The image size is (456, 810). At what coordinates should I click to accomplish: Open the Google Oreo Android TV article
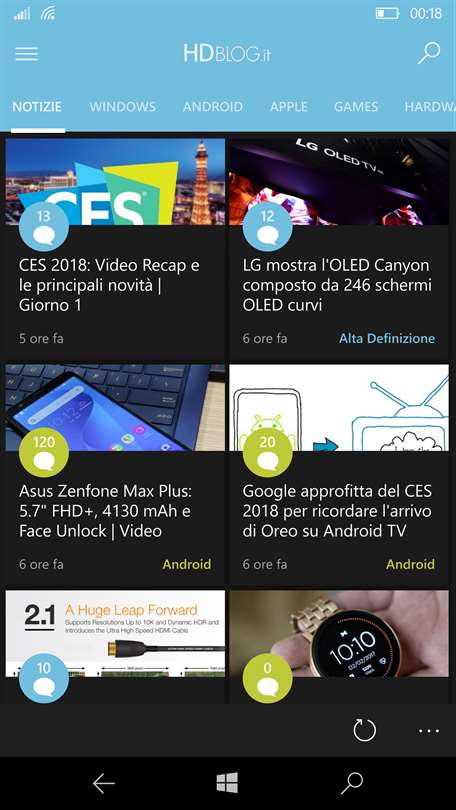click(x=339, y=475)
